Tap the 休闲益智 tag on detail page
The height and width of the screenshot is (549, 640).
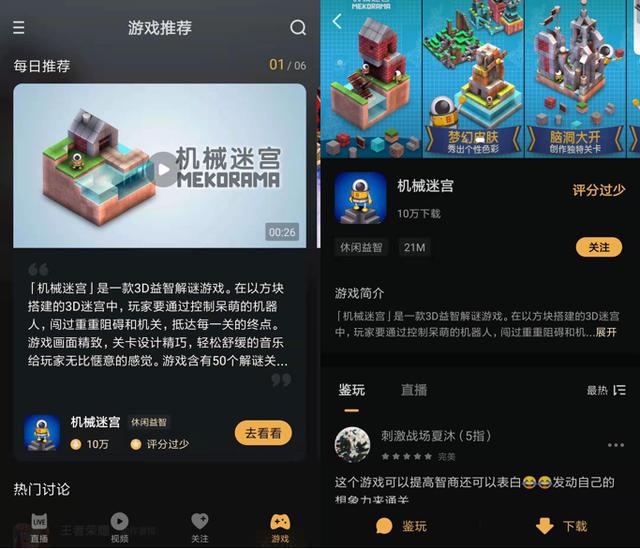click(361, 247)
